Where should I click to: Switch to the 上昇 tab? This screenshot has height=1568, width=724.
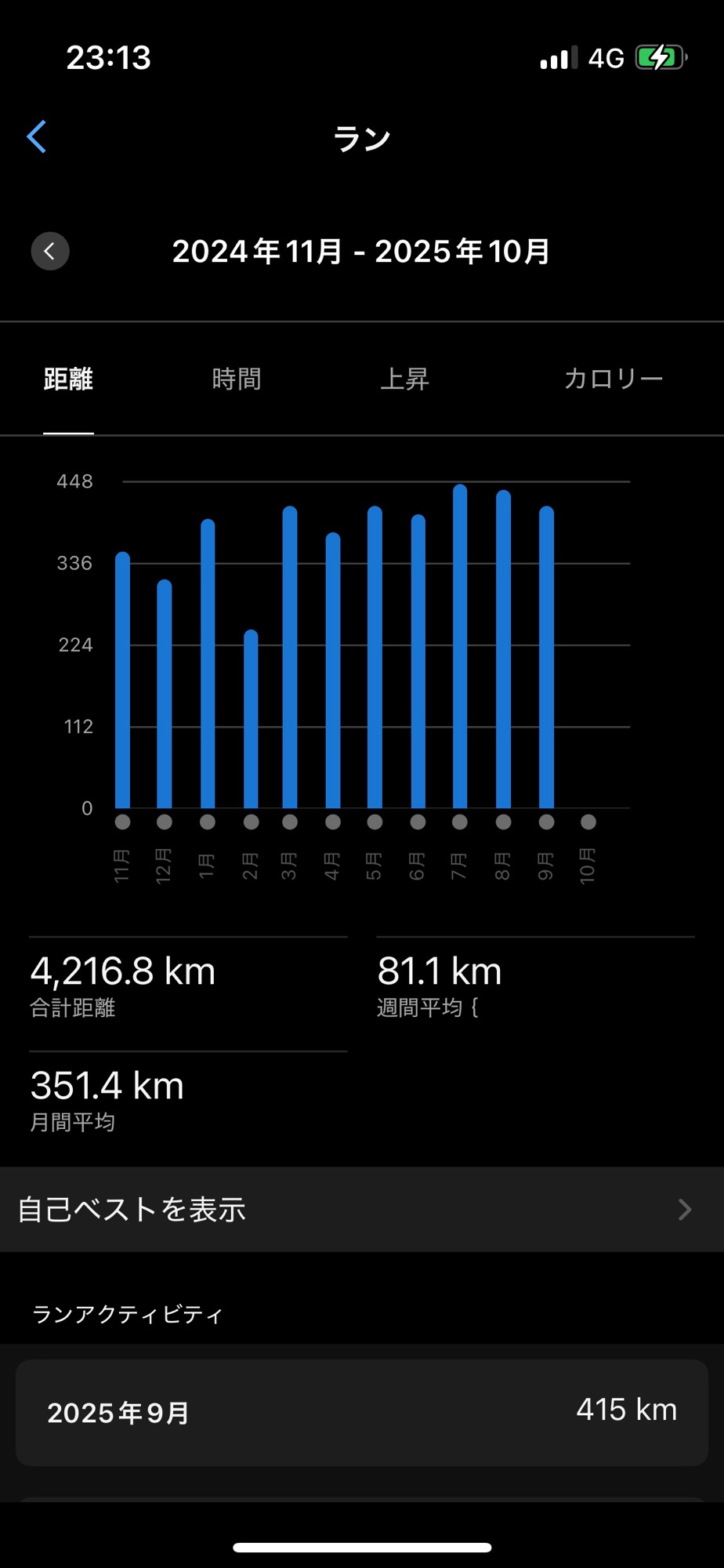tap(404, 379)
